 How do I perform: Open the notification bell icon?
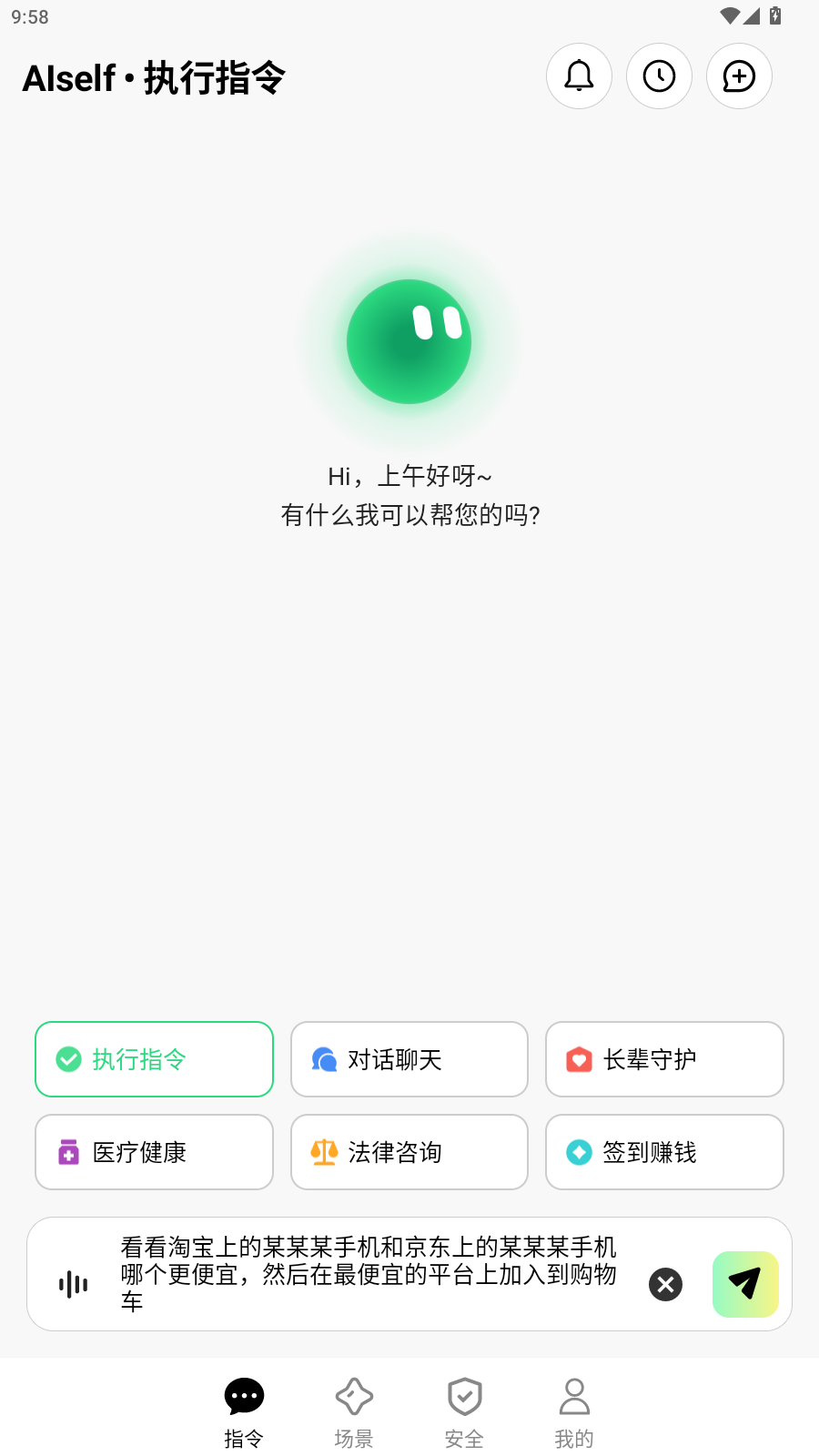coord(579,76)
